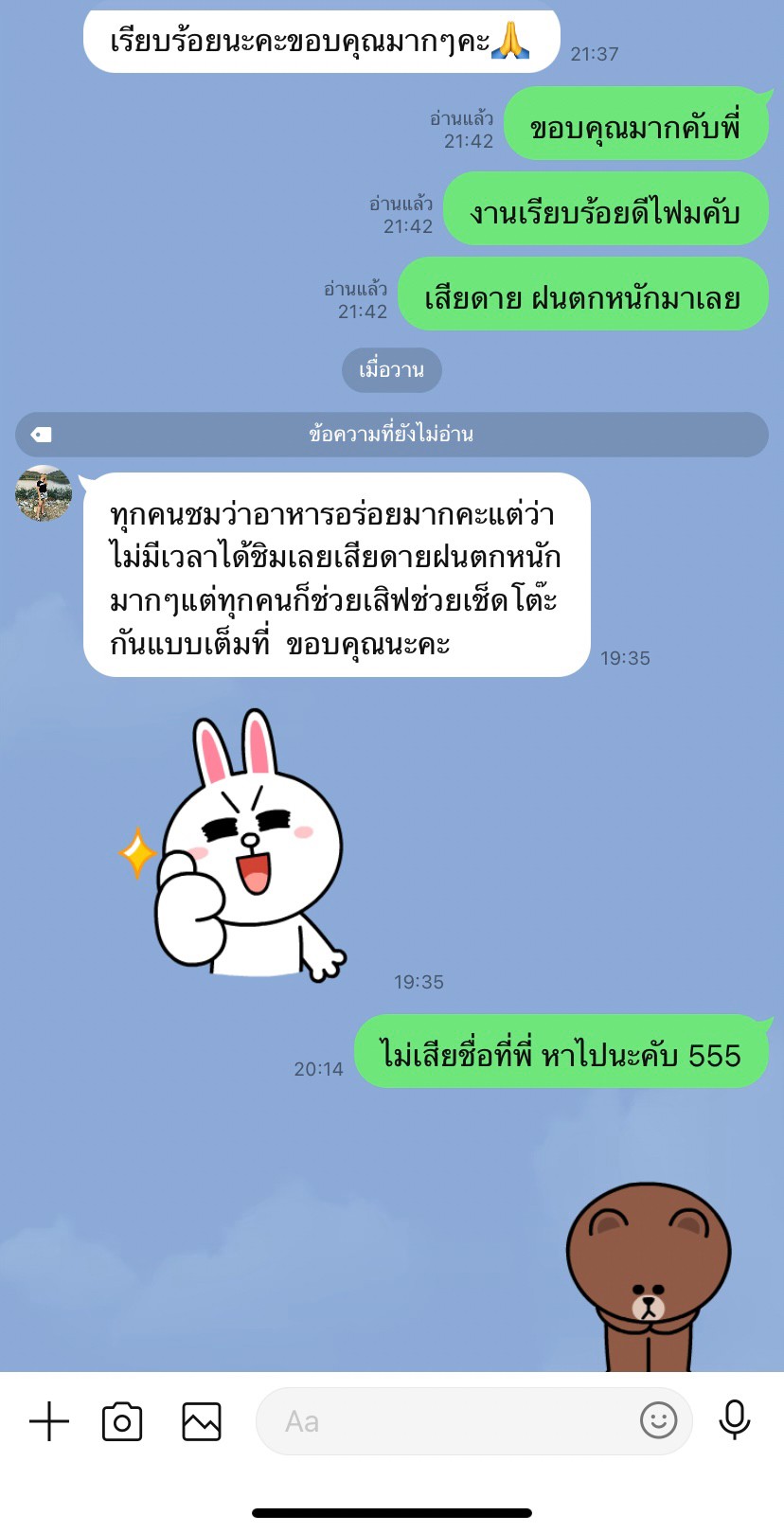The image size is (784, 1533).
Task: Open the photo gallery picker
Action: tap(202, 1421)
